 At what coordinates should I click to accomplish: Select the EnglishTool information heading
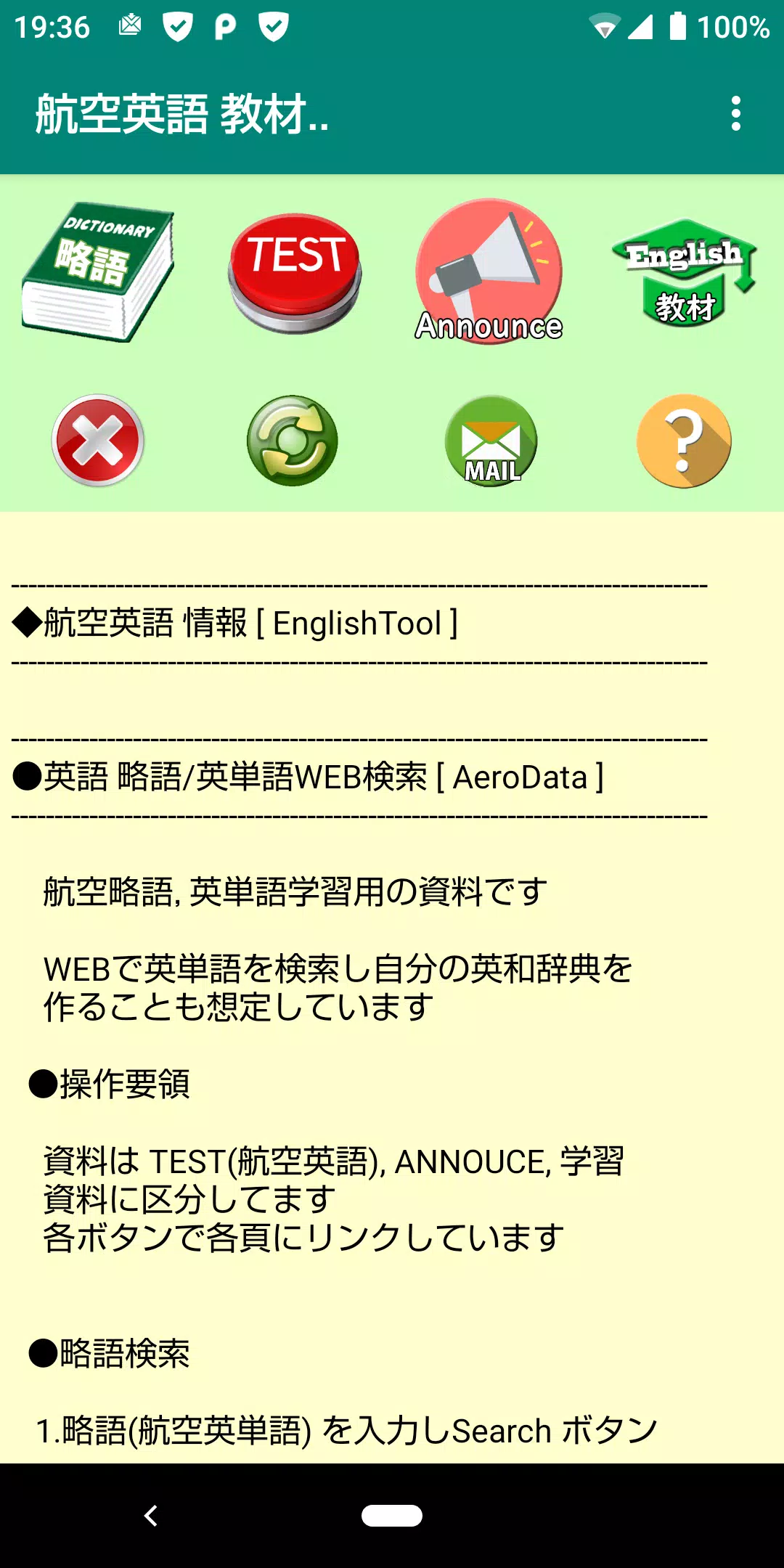tap(232, 623)
